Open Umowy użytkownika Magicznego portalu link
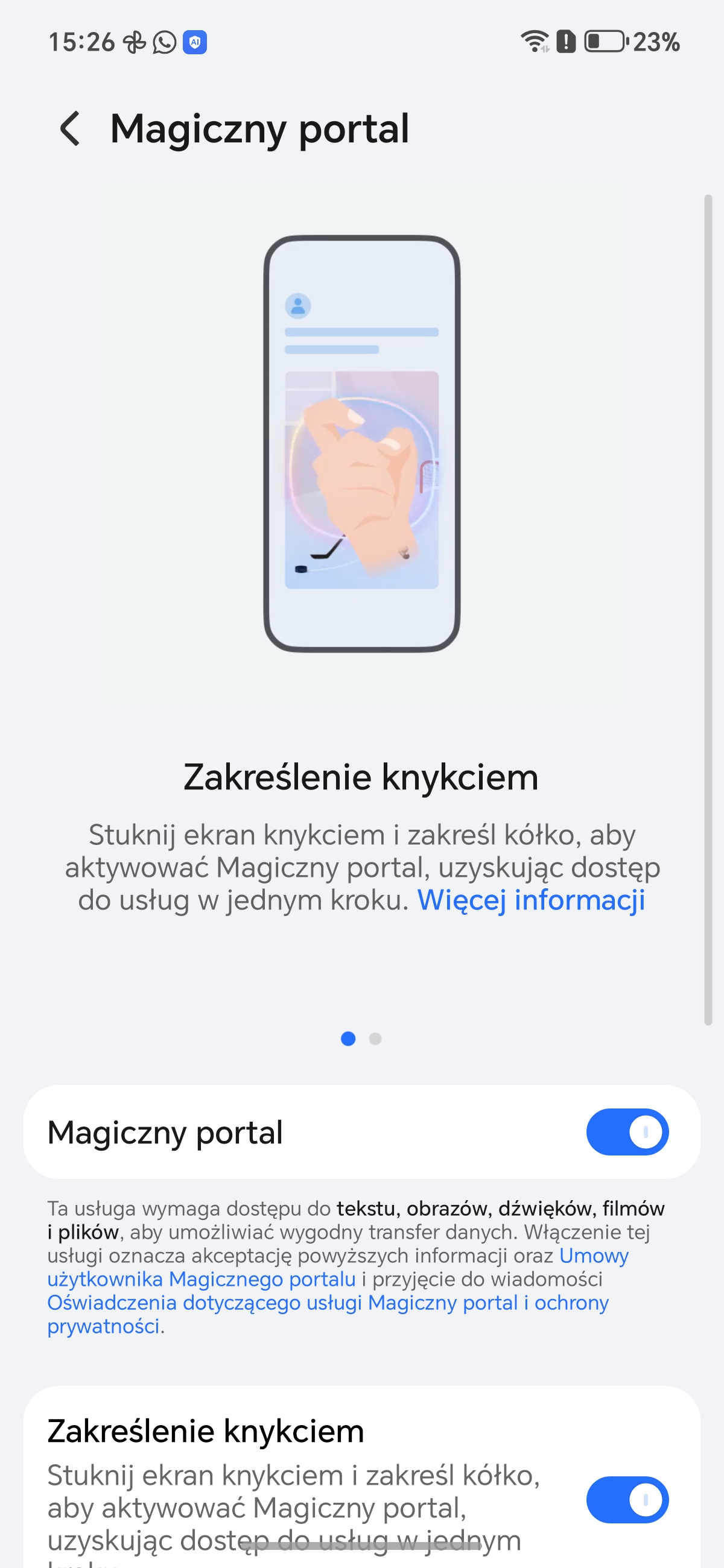This screenshot has height=1568, width=724. [201, 1279]
